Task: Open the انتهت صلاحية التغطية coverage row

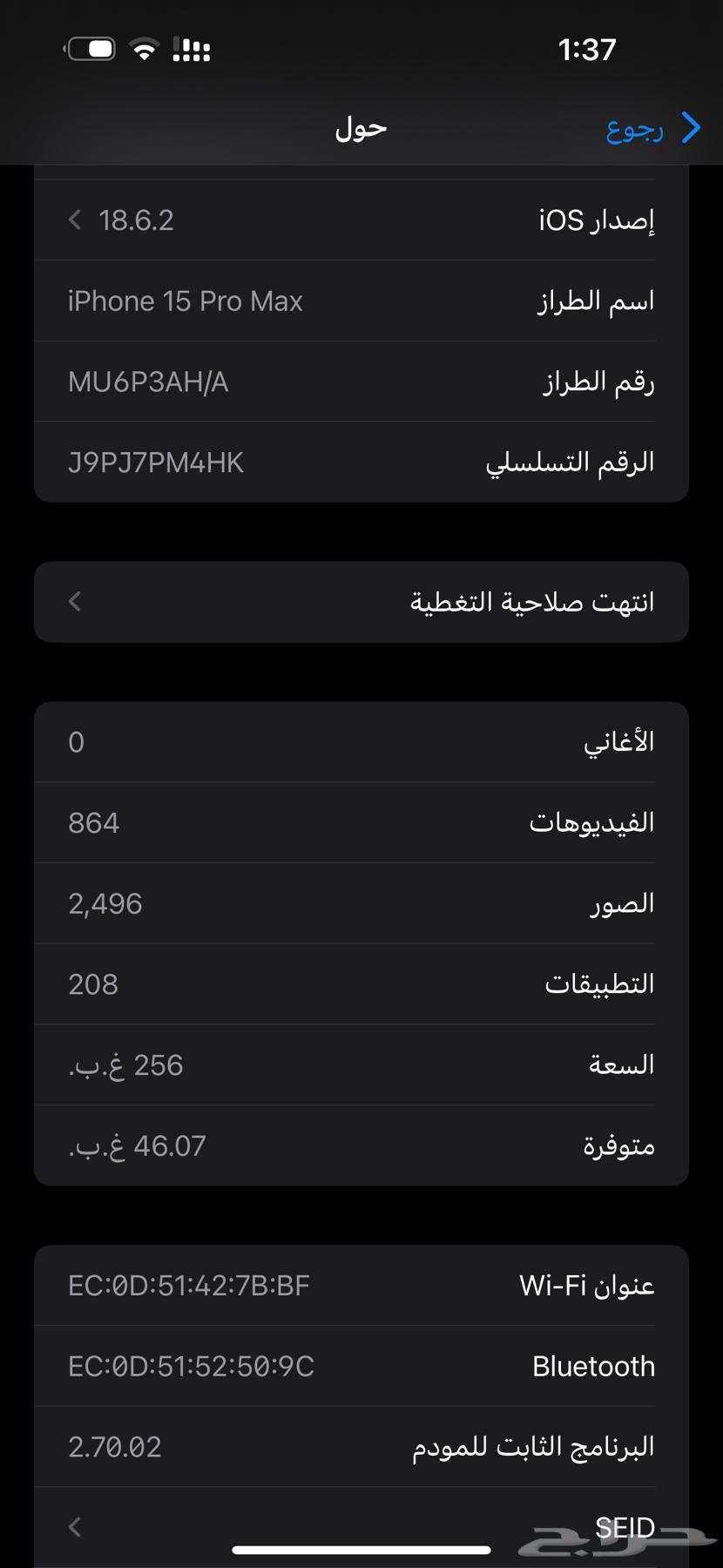Action: pos(361,601)
